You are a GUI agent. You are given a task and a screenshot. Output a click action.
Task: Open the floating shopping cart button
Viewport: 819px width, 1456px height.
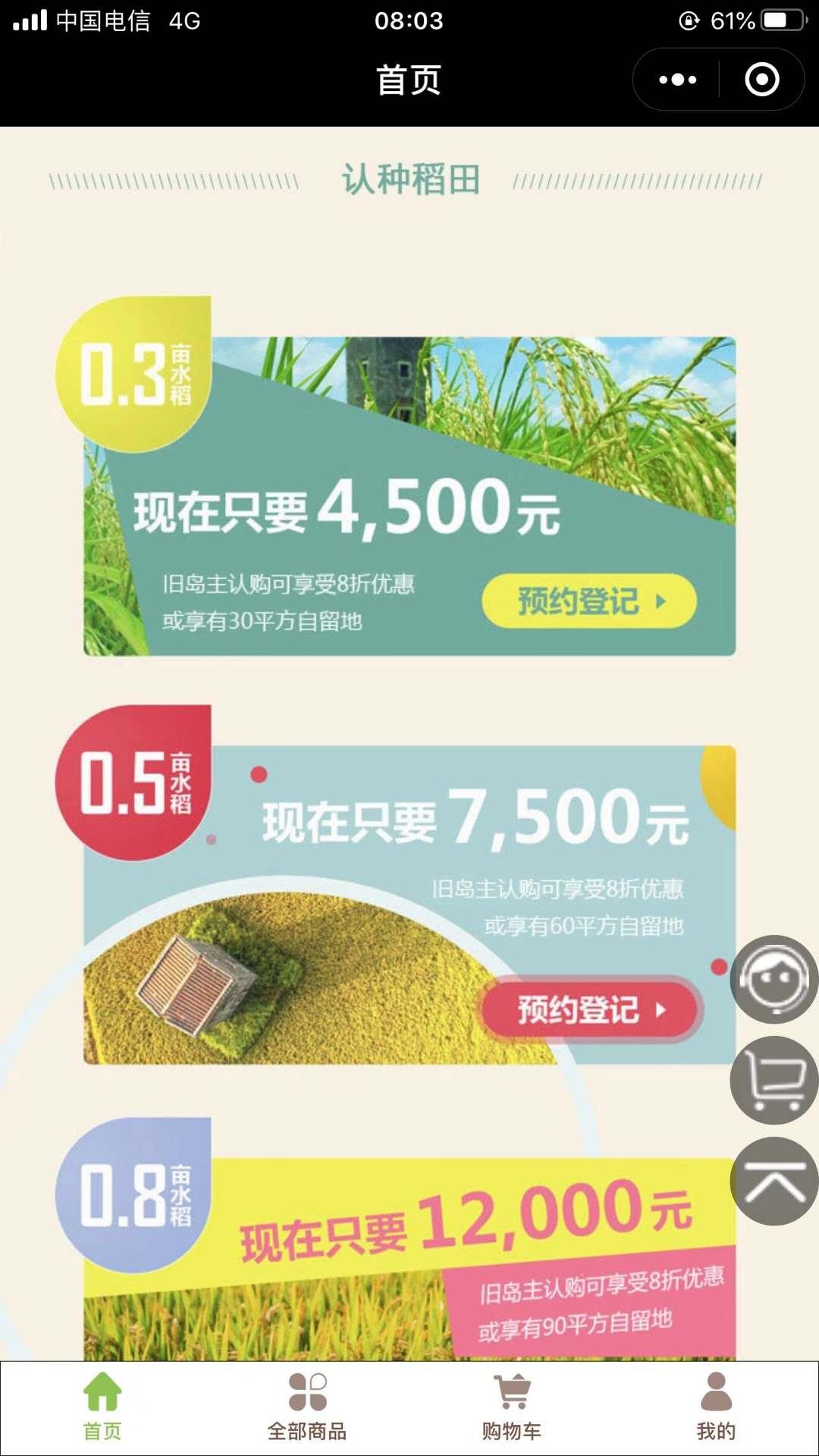pos(773,1080)
